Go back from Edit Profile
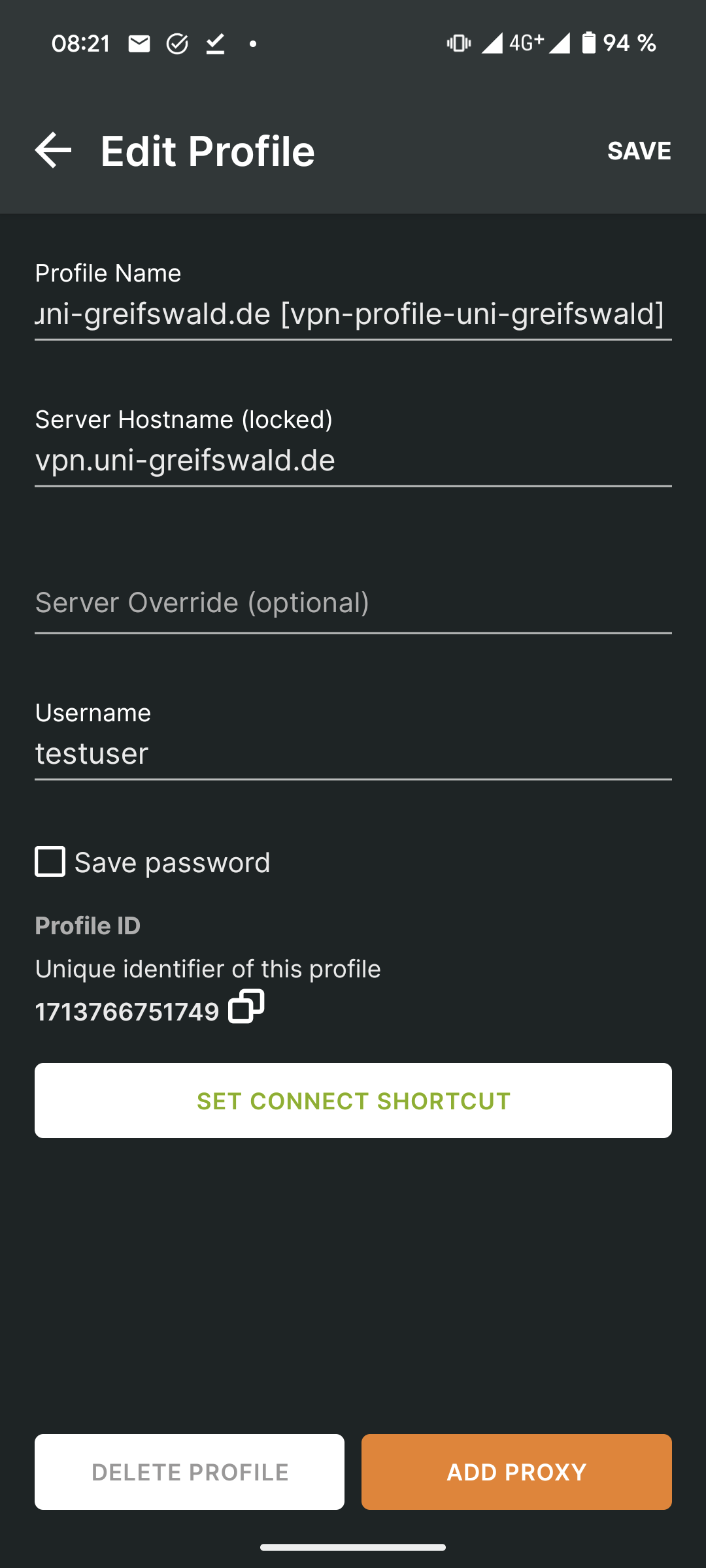 coord(53,150)
